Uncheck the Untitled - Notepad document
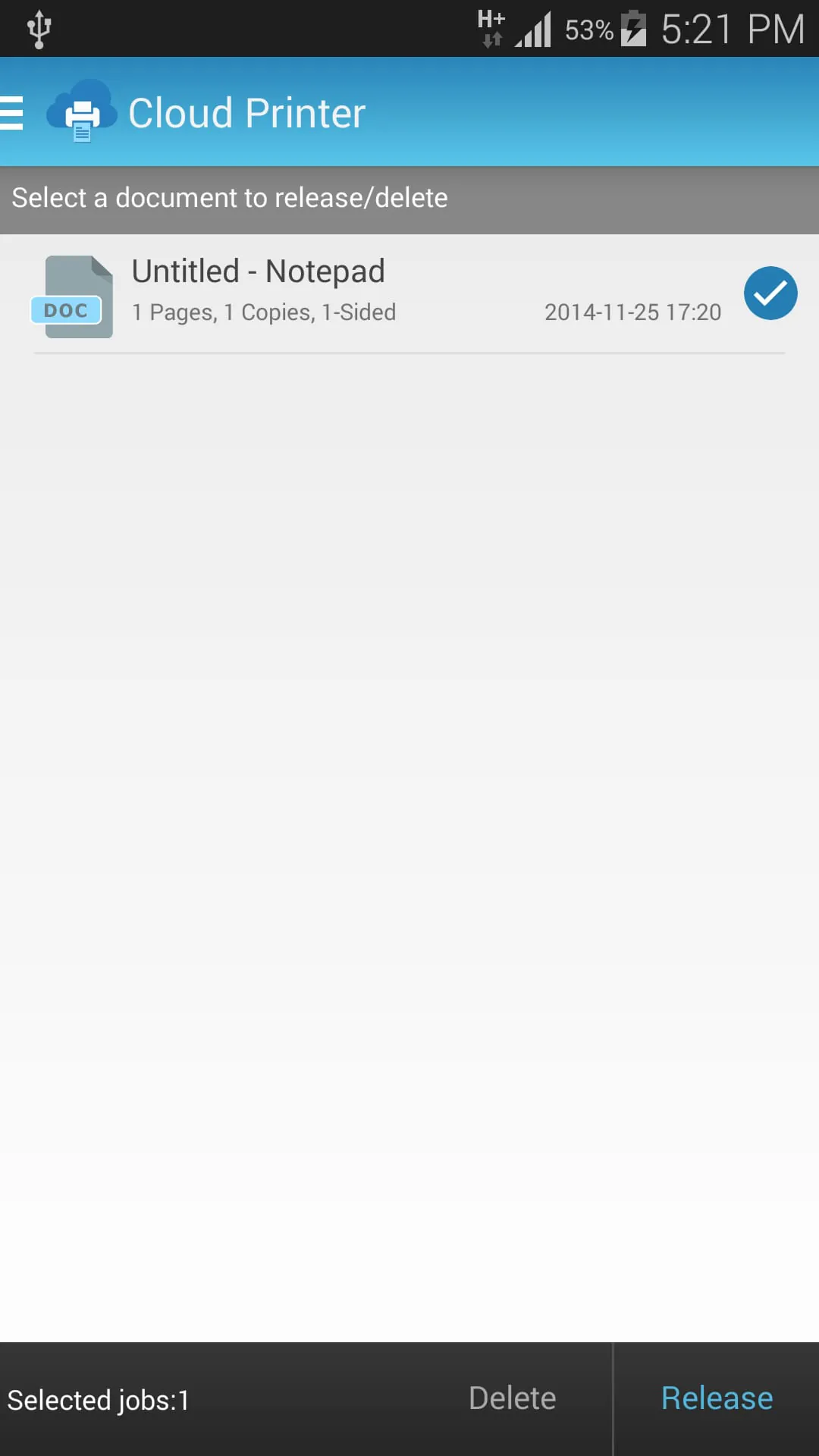The height and width of the screenshot is (1456, 819). click(x=770, y=293)
